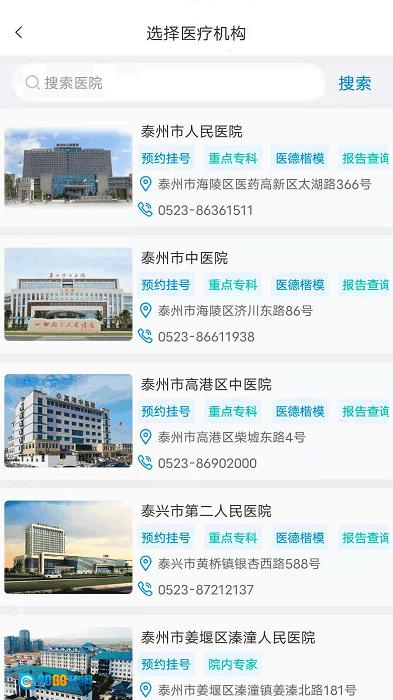The image size is (393, 700).
Task: Open 报告查询 for 泰州市人民医院
Action: [366, 158]
